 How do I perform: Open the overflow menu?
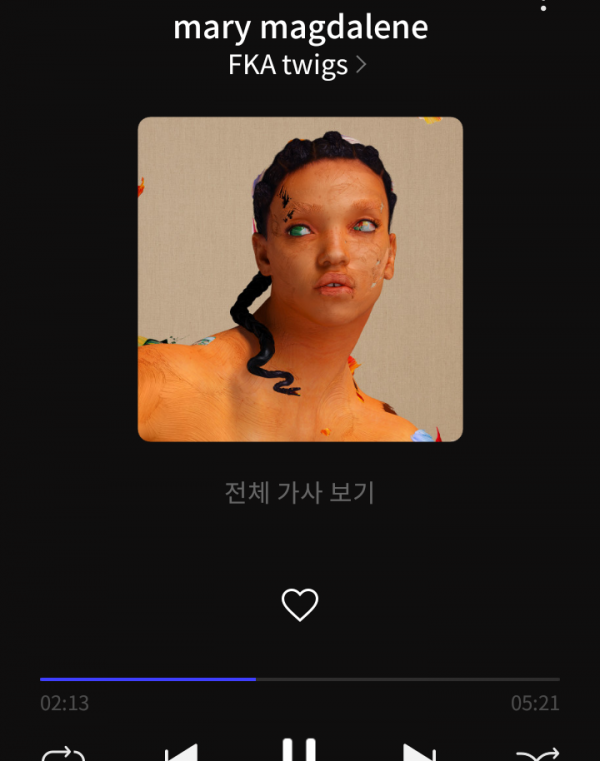pos(544,6)
